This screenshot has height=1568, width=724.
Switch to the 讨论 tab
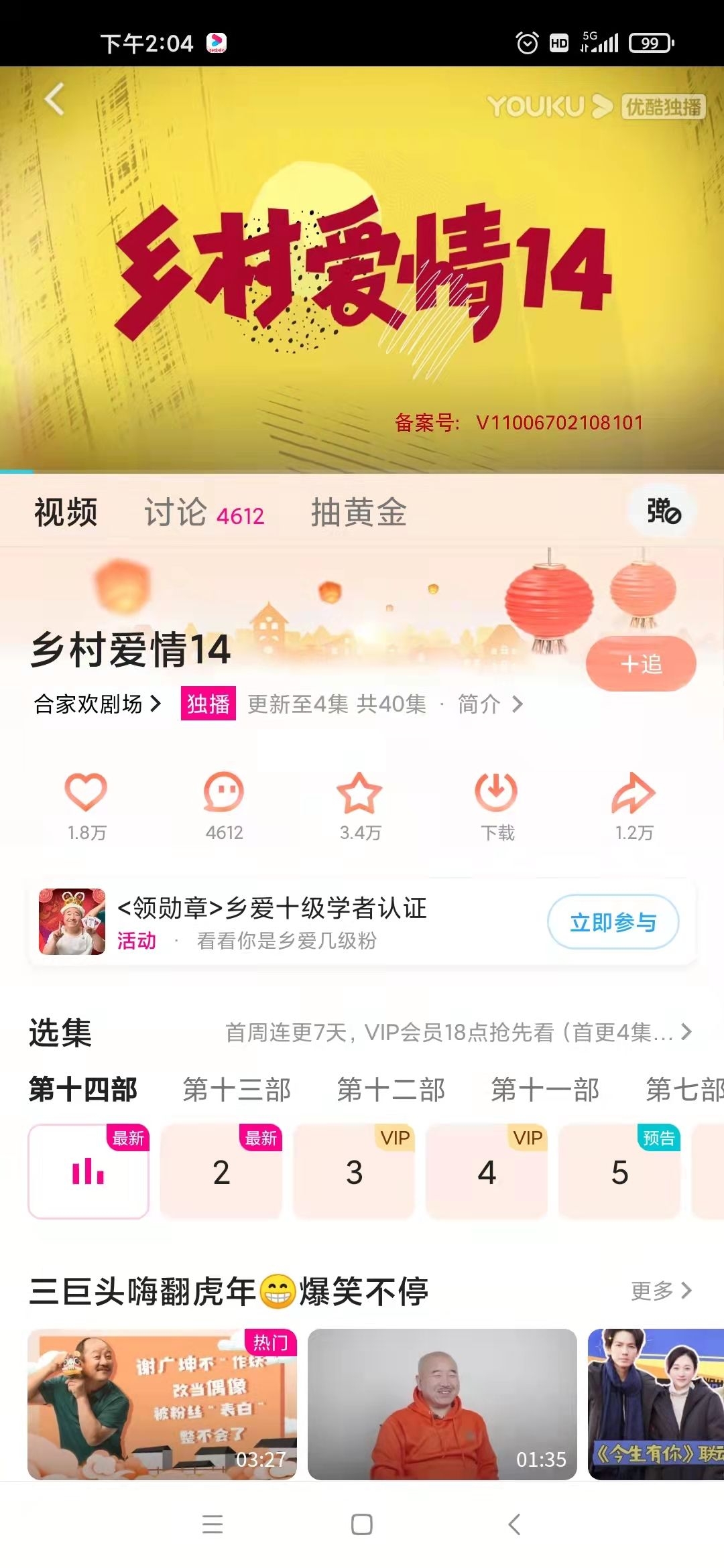(204, 513)
